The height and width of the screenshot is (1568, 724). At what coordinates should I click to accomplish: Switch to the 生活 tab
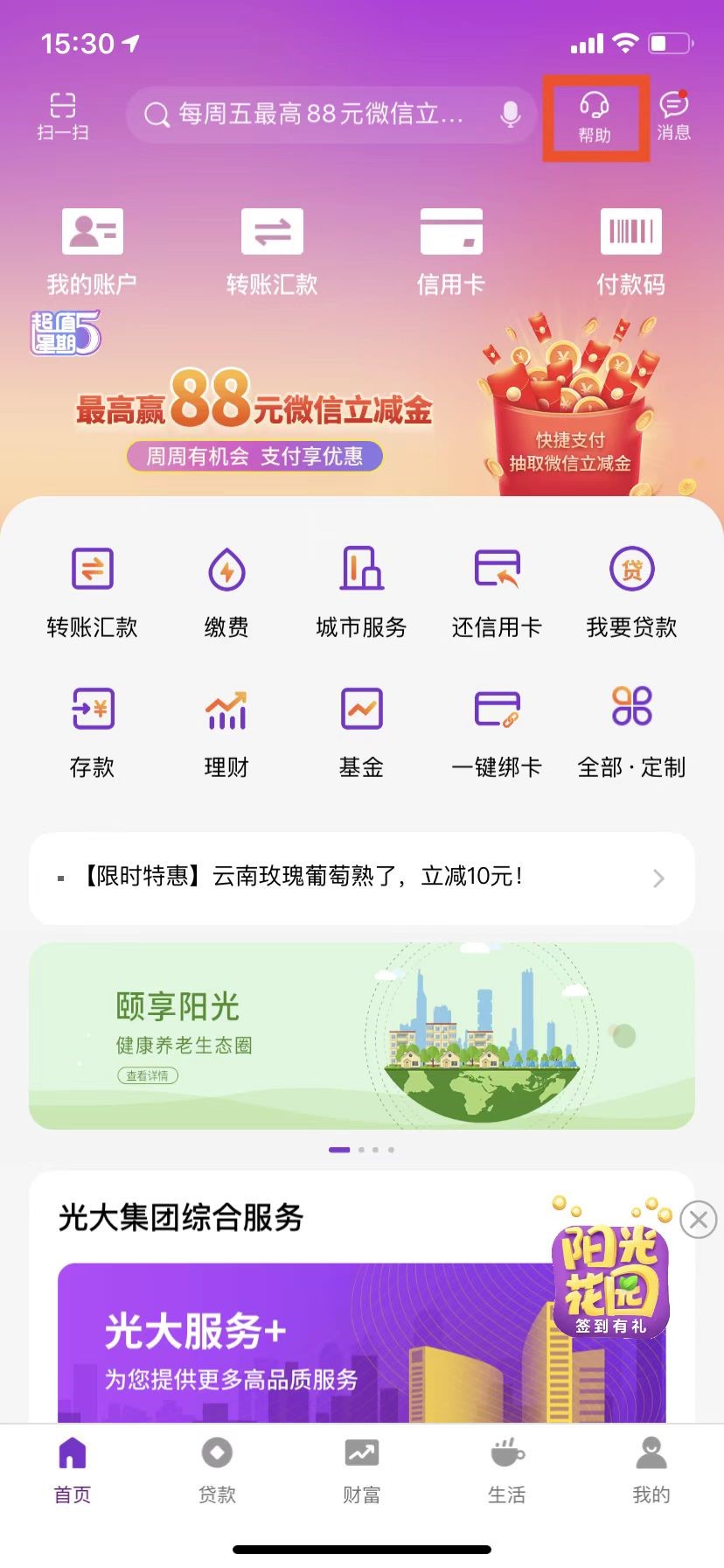pos(506,1470)
